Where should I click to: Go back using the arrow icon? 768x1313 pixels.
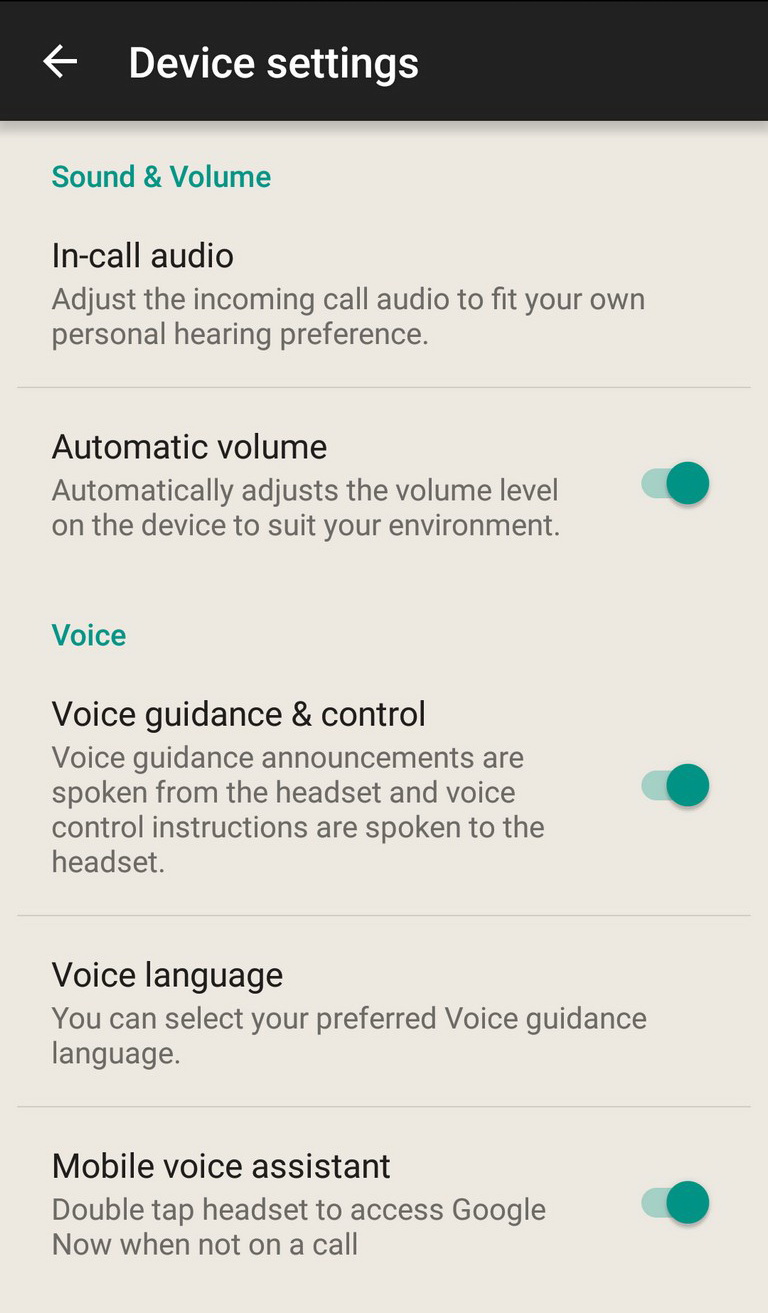60,62
